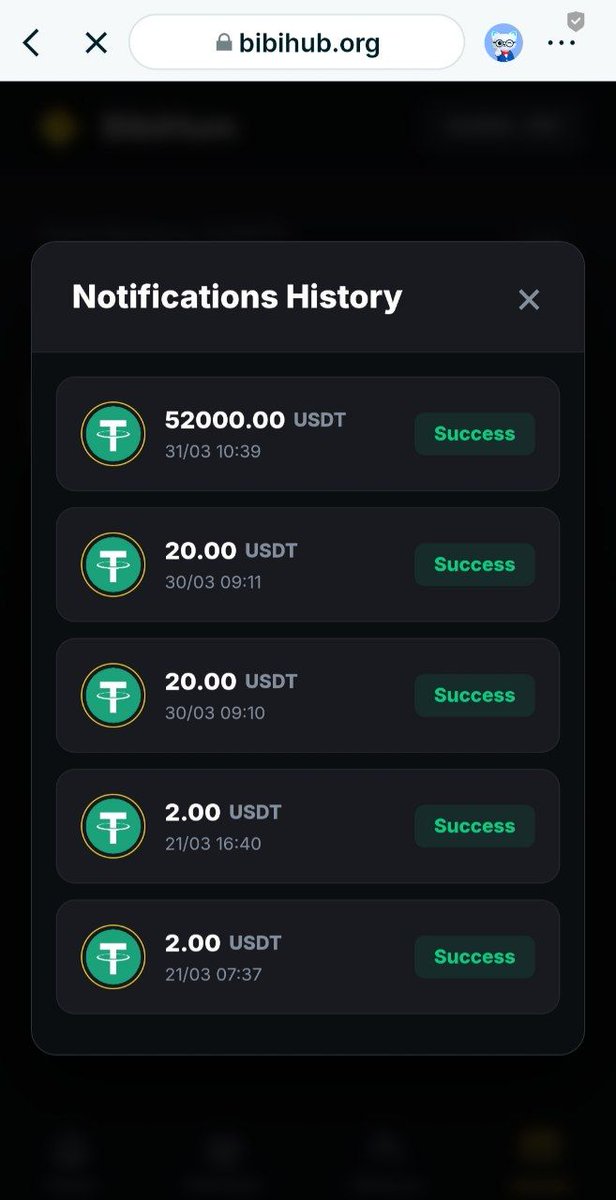Open the browser overflow menu
The image size is (616, 1200).
tap(561, 43)
